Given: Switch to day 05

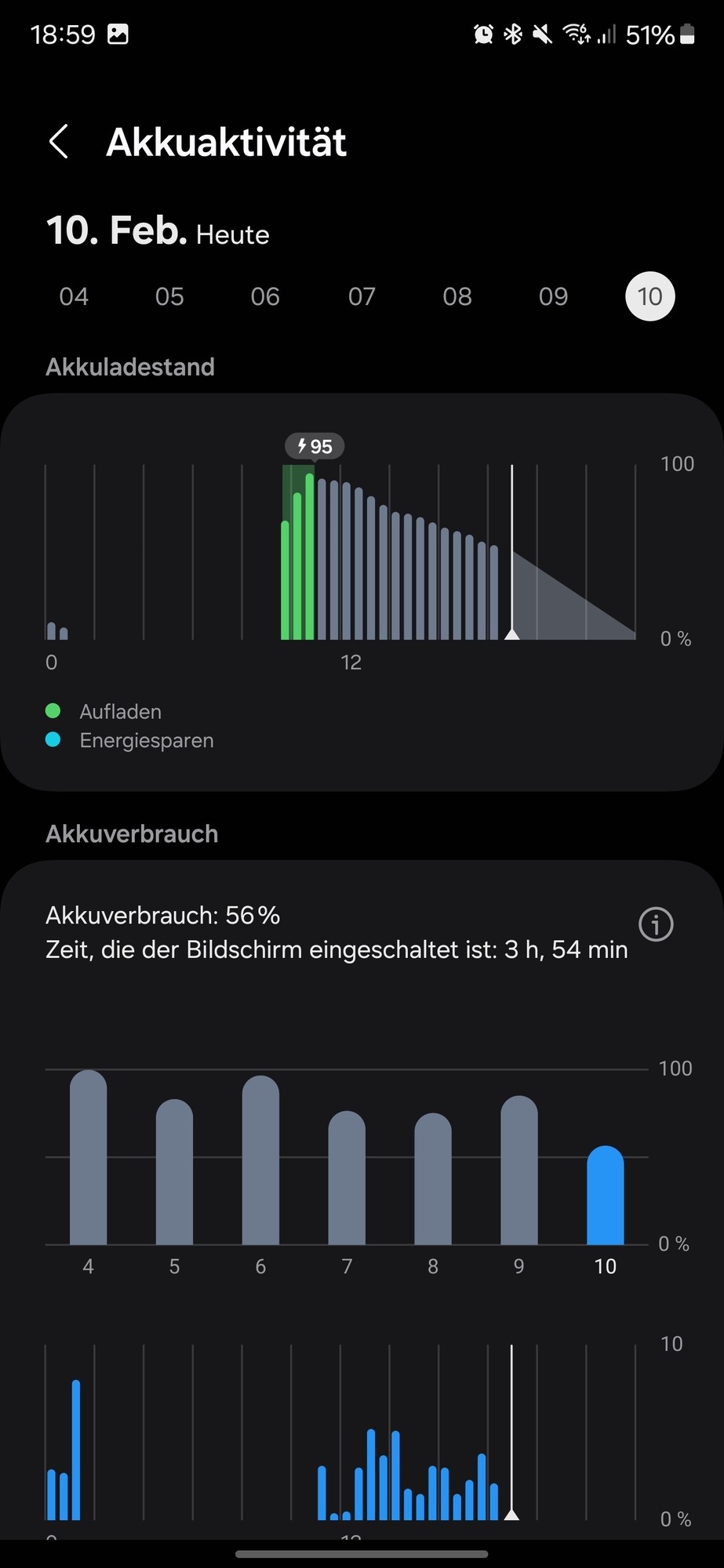Looking at the screenshot, I should [x=169, y=296].
